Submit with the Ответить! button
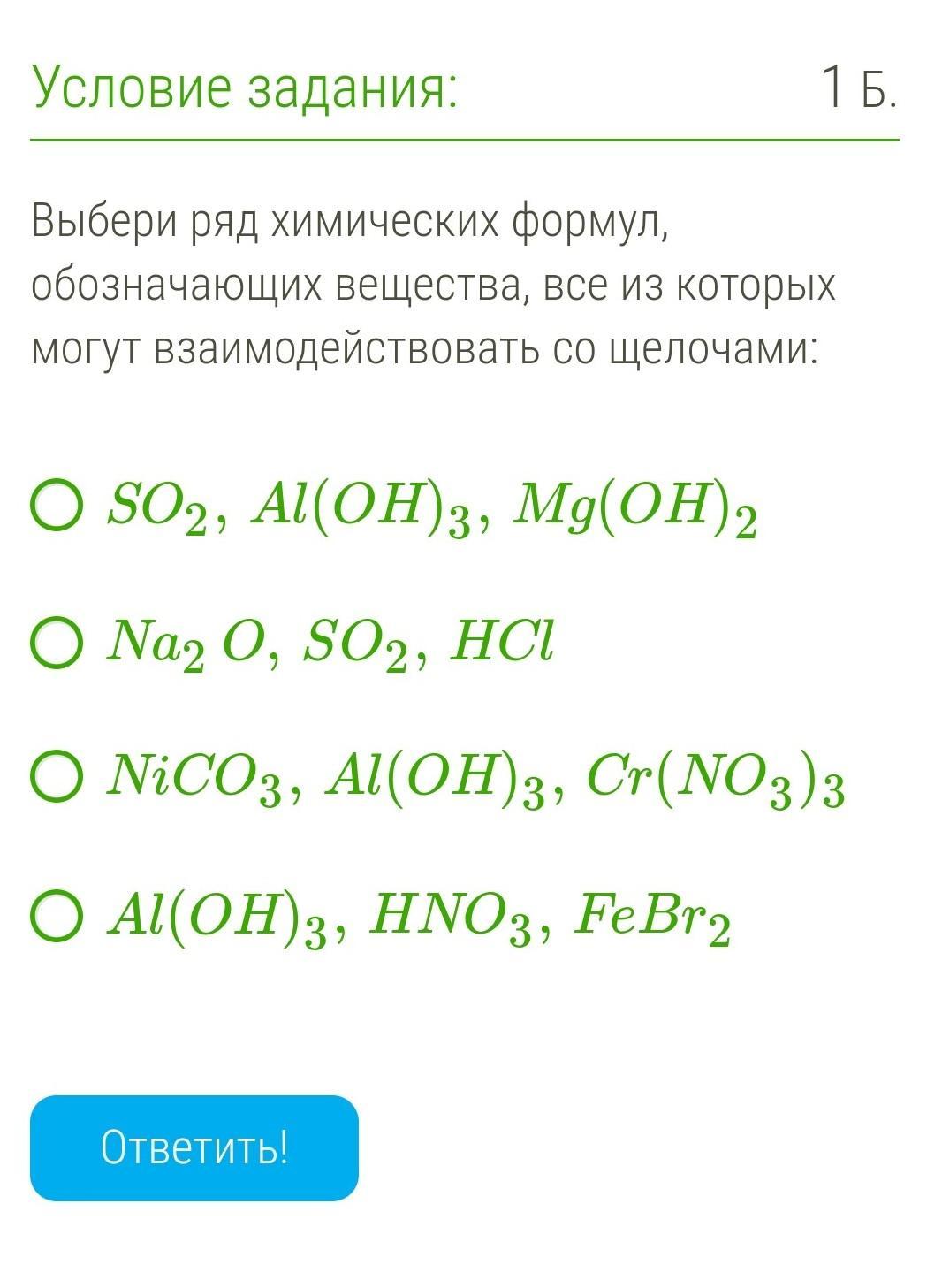Screen dimensions: 942x1288 point(194,1147)
